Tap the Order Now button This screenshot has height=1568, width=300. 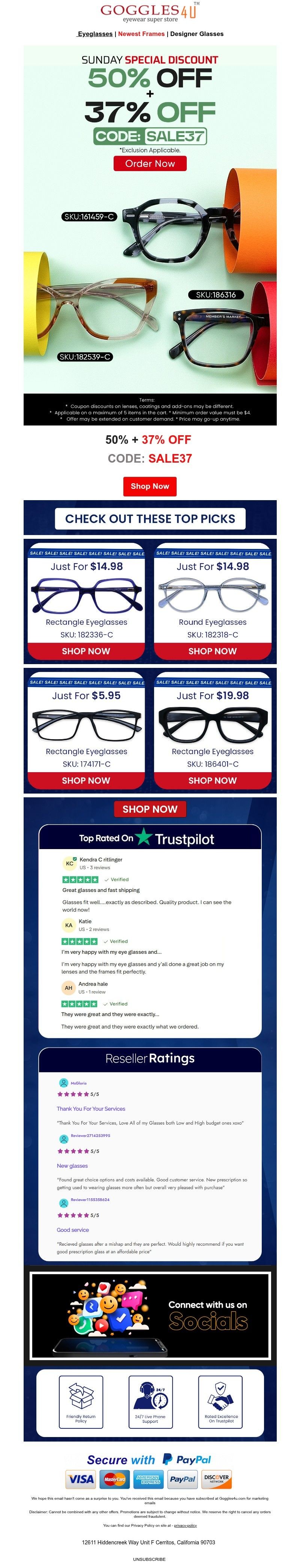(150, 164)
